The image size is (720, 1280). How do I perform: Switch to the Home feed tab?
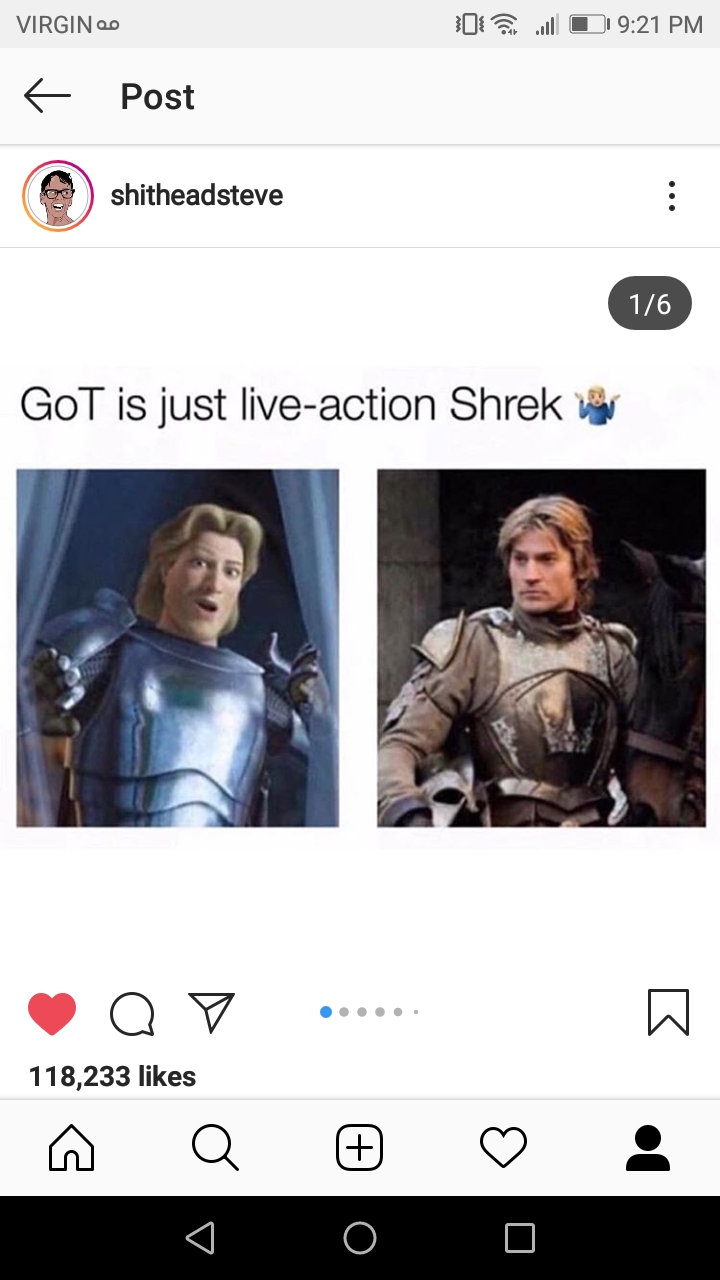[72, 1147]
